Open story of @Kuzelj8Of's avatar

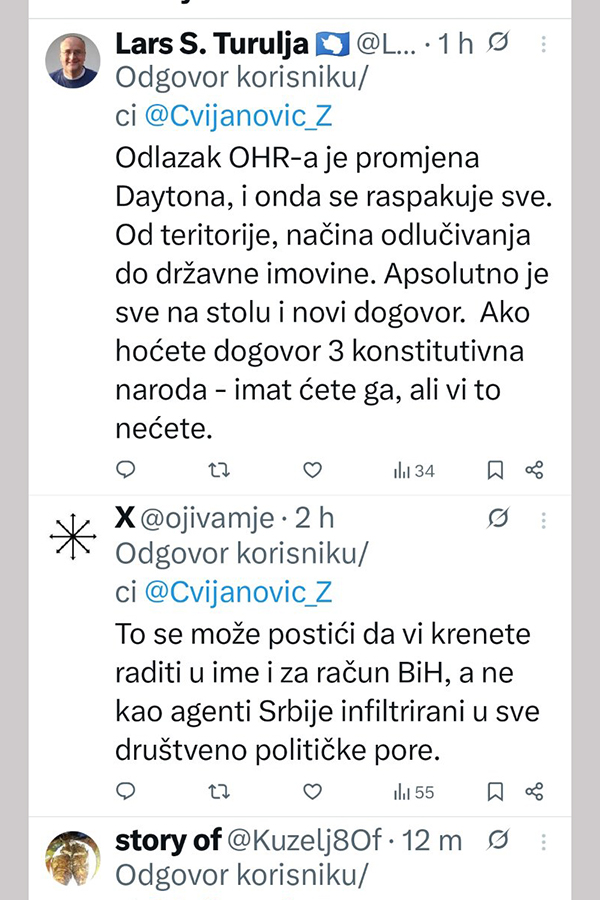(73, 857)
